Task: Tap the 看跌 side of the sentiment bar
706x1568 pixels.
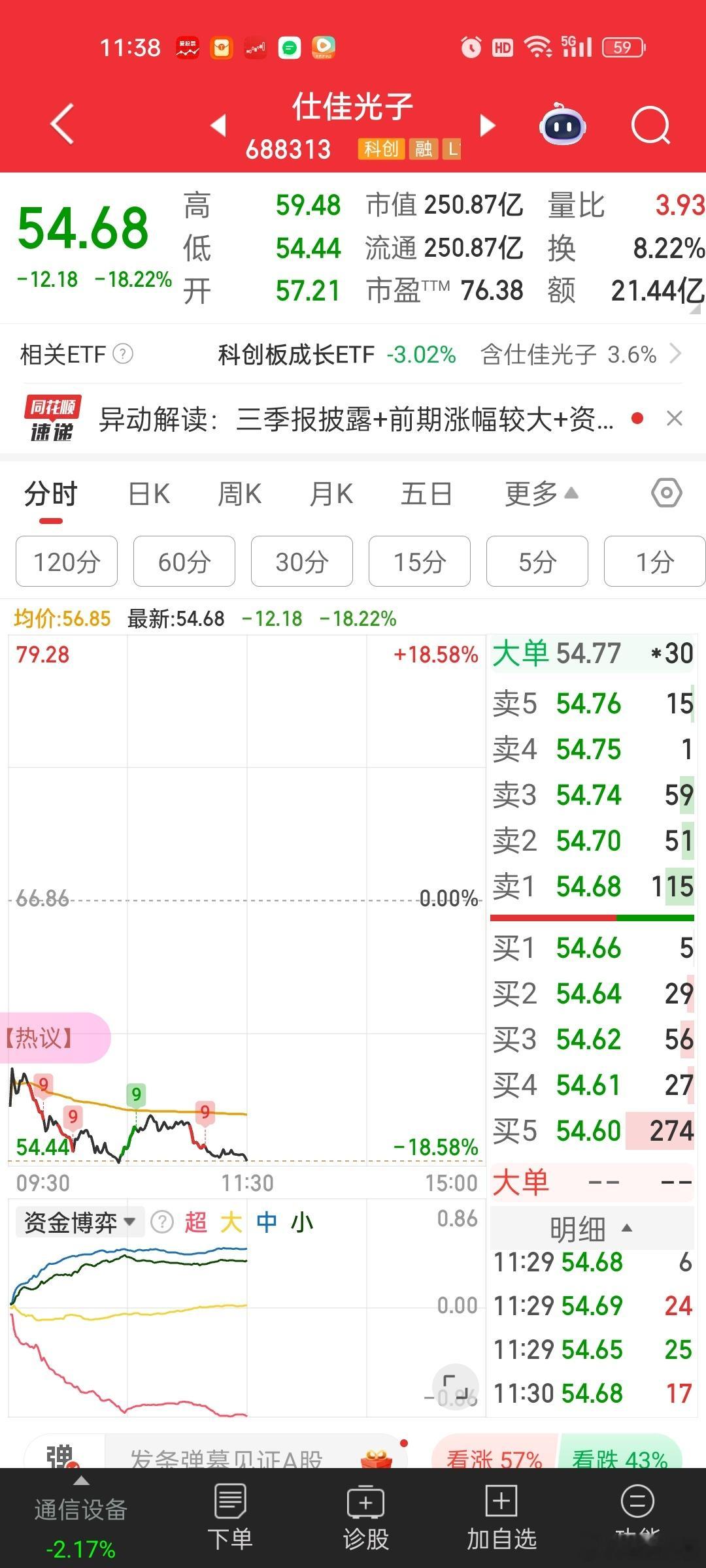Action: coord(618,1457)
